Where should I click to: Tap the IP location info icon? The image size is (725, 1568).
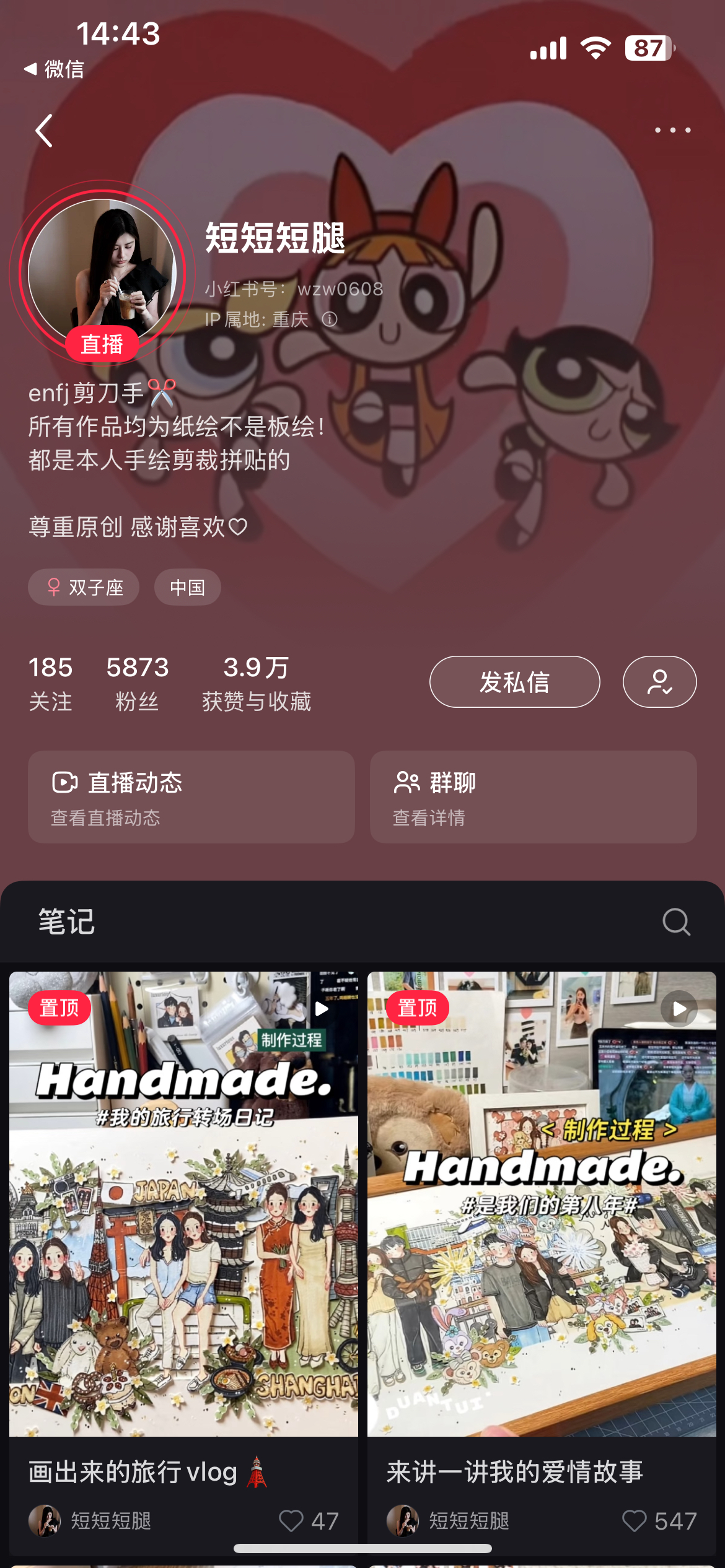tap(330, 319)
